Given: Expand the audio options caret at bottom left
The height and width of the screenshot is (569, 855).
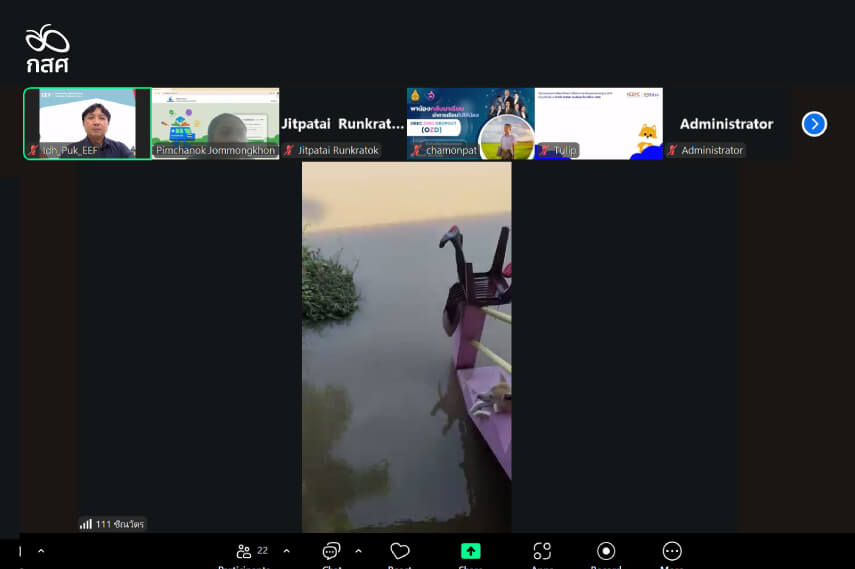Looking at the screenshot, I should click(x=41, y=551).
